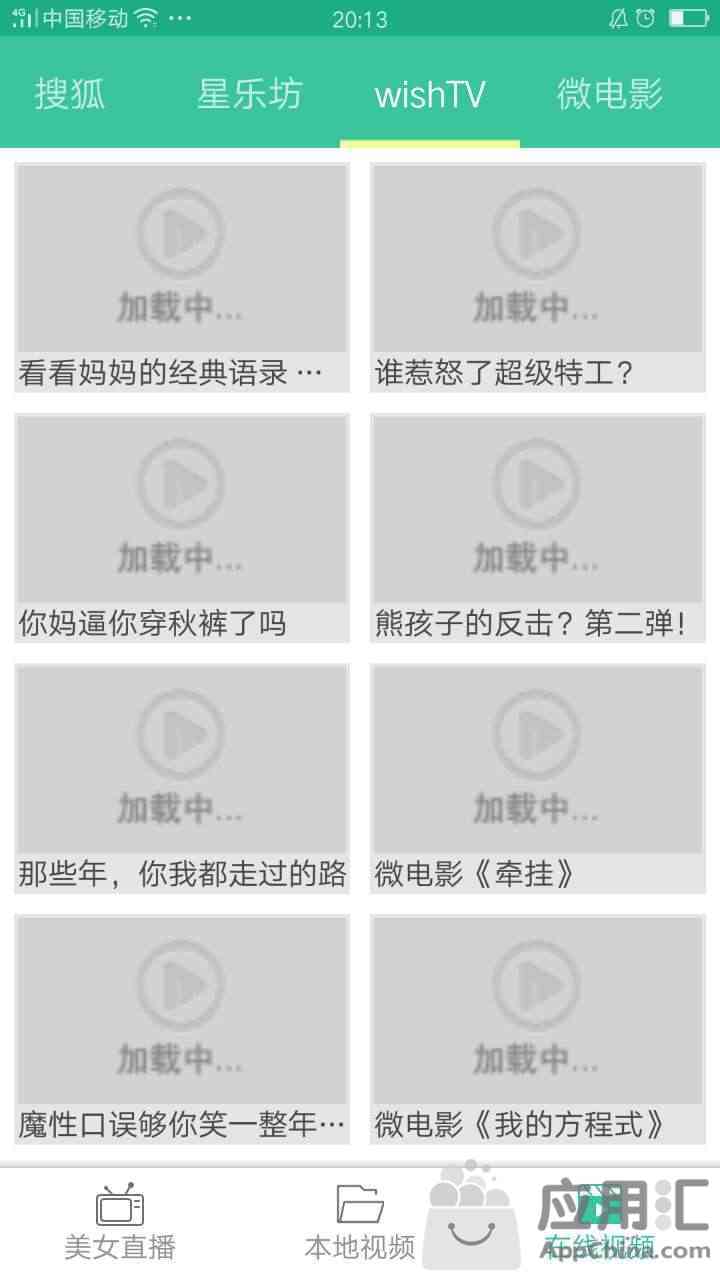This screenshot has width=720, height=1280.
Task: Watch 魔性口误够你笑一整年 video
Action: point(182,1030)
